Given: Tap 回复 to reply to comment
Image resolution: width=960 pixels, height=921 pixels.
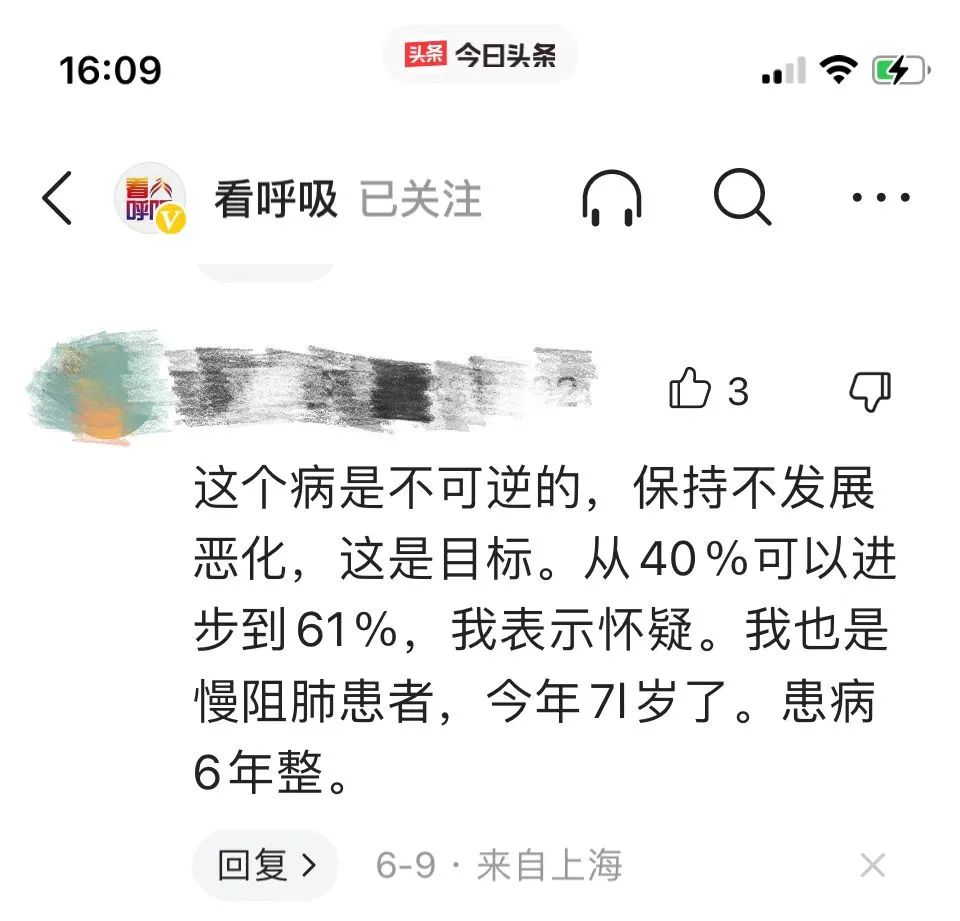Looking at the screenshot, I should 266,865.
